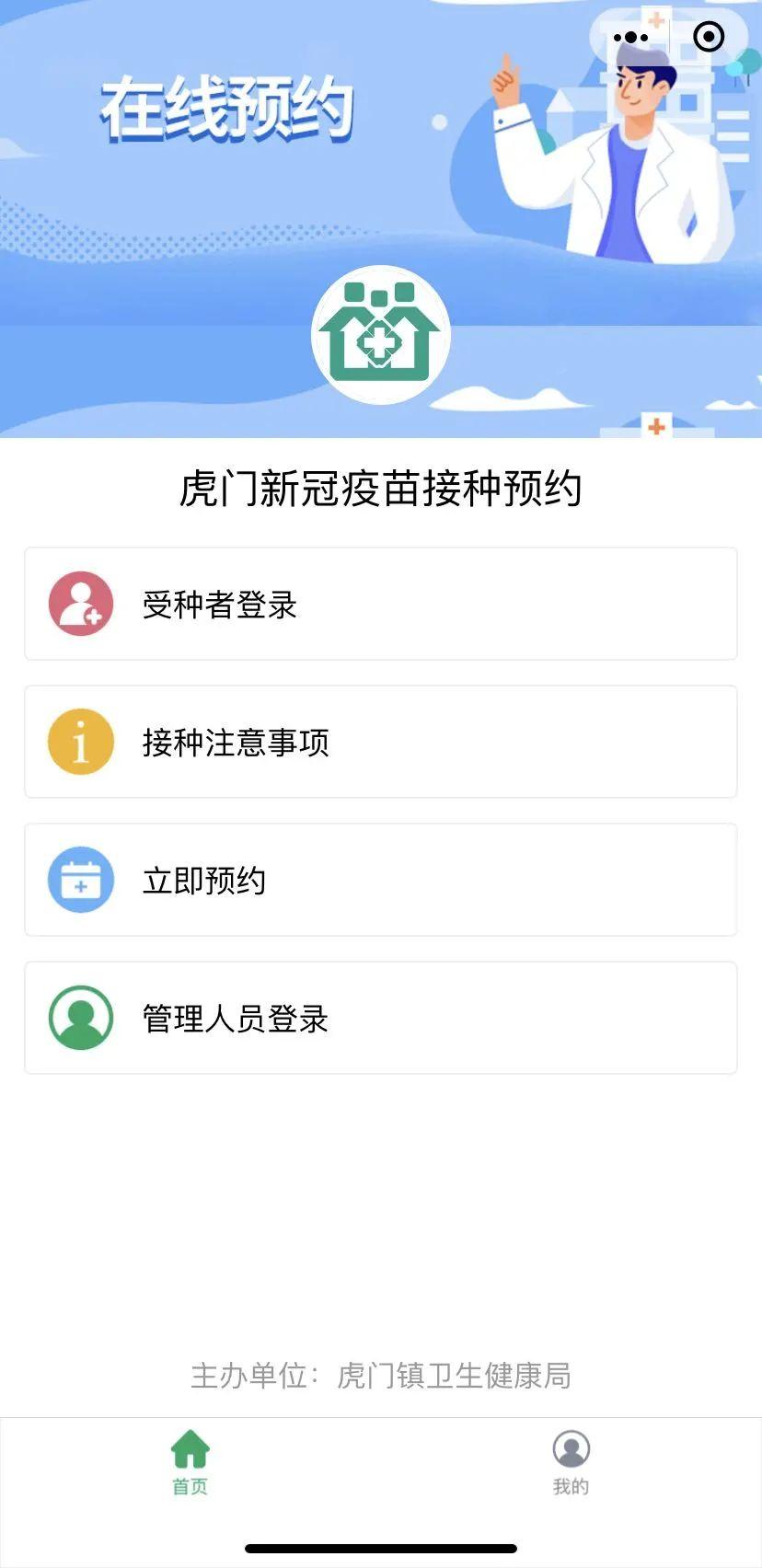
Task: Open the mini program more options menu
Action: (x=630, y=38)
